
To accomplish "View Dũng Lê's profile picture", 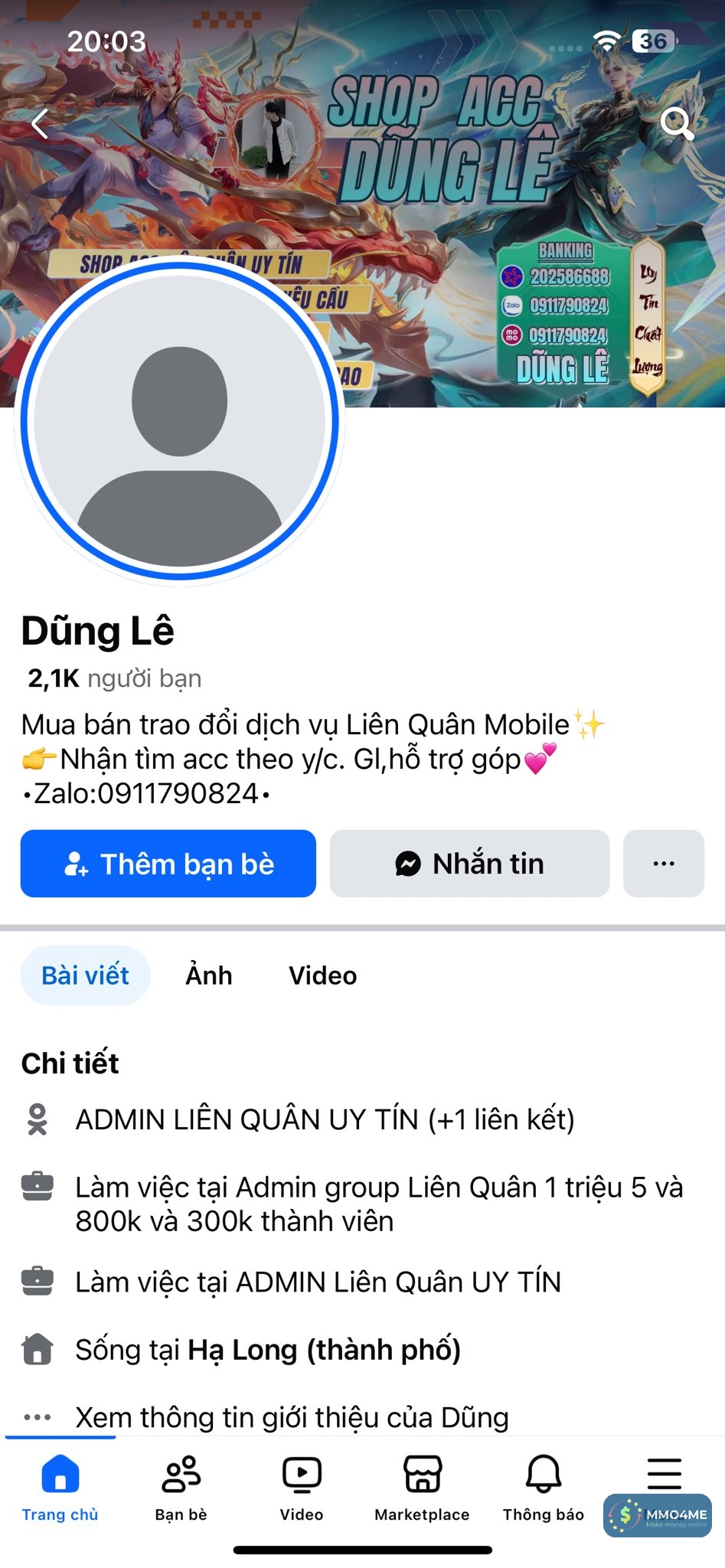I will [x=180, y=421].
